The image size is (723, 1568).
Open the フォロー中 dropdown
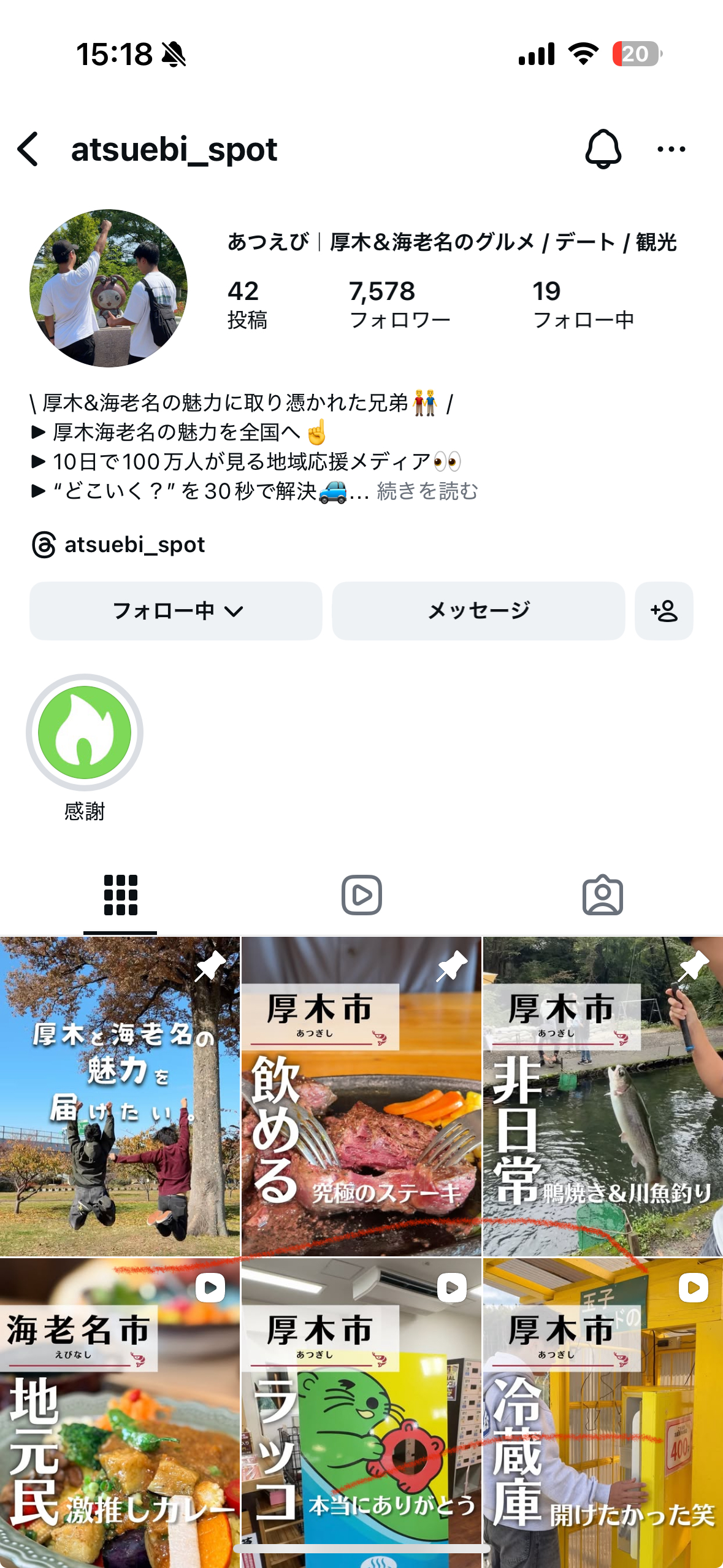pos(175,610)
